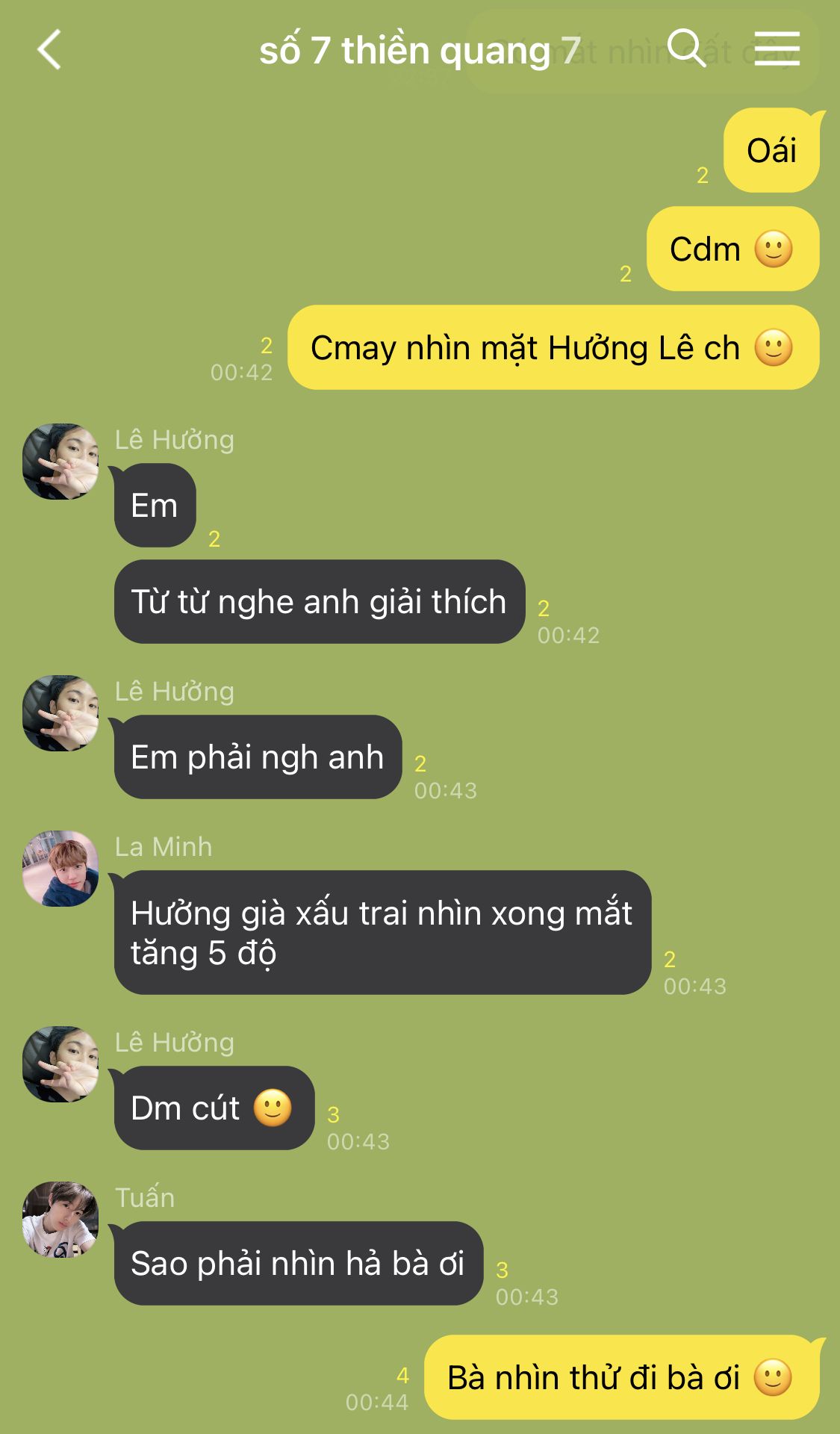The image size is (840, 1434).
Task: Go back to the chat list
Action: coord(49,51)
